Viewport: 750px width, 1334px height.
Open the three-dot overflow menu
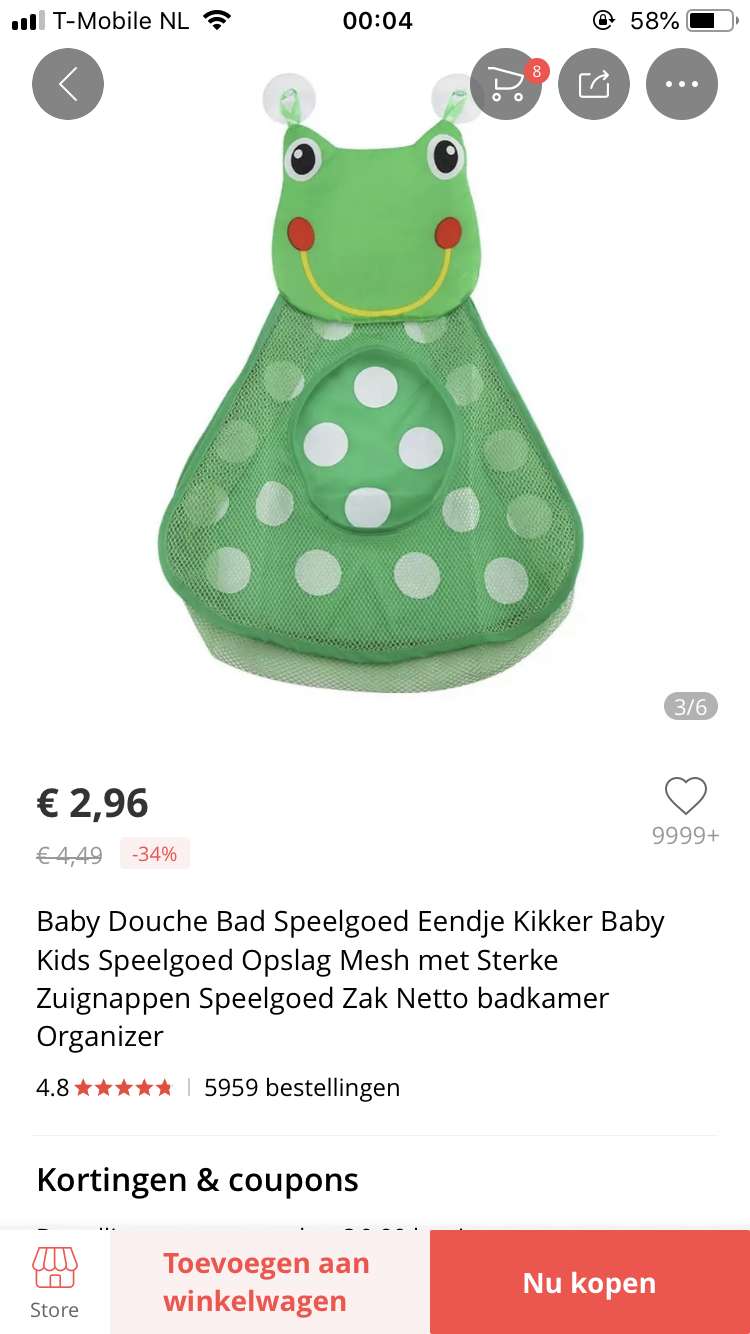[x=682, y=85]
